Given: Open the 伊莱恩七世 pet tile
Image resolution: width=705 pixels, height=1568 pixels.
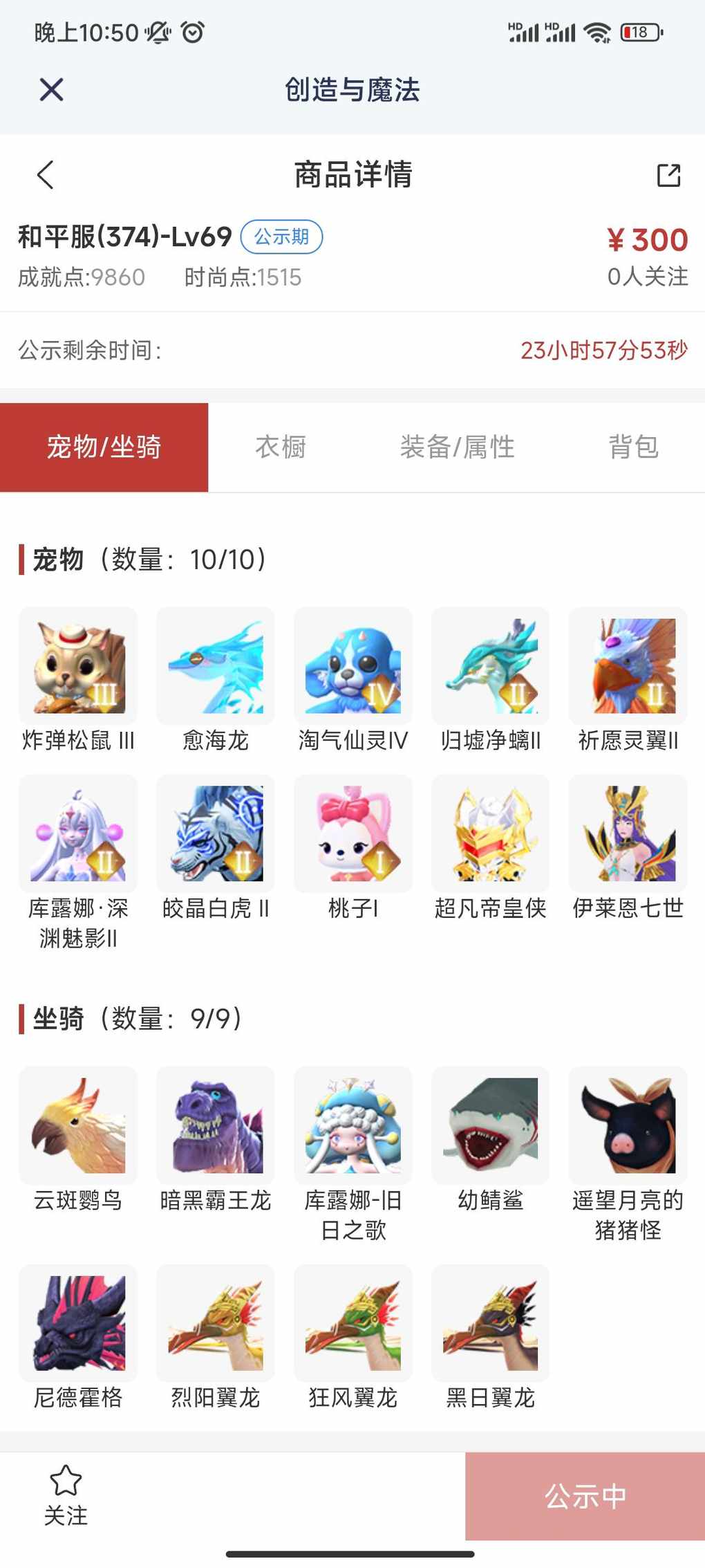Looking at the screenshot, I should tap(628, 833).
